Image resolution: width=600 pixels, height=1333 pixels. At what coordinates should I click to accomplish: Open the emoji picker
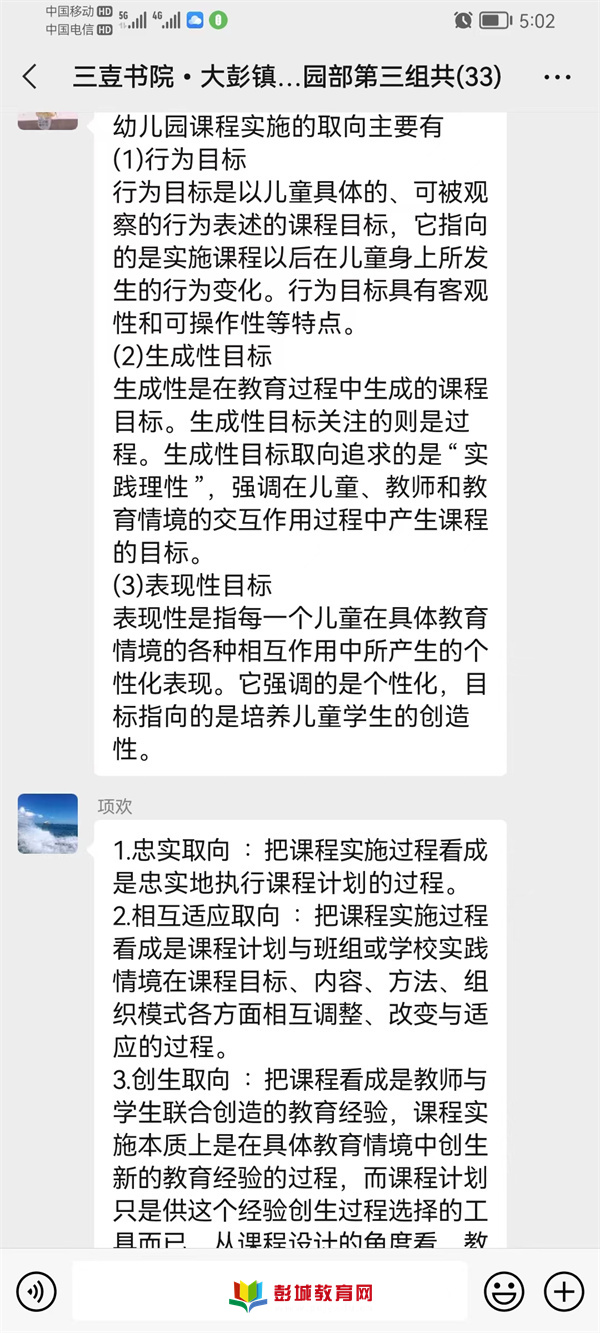click(x=504, y=1291)
